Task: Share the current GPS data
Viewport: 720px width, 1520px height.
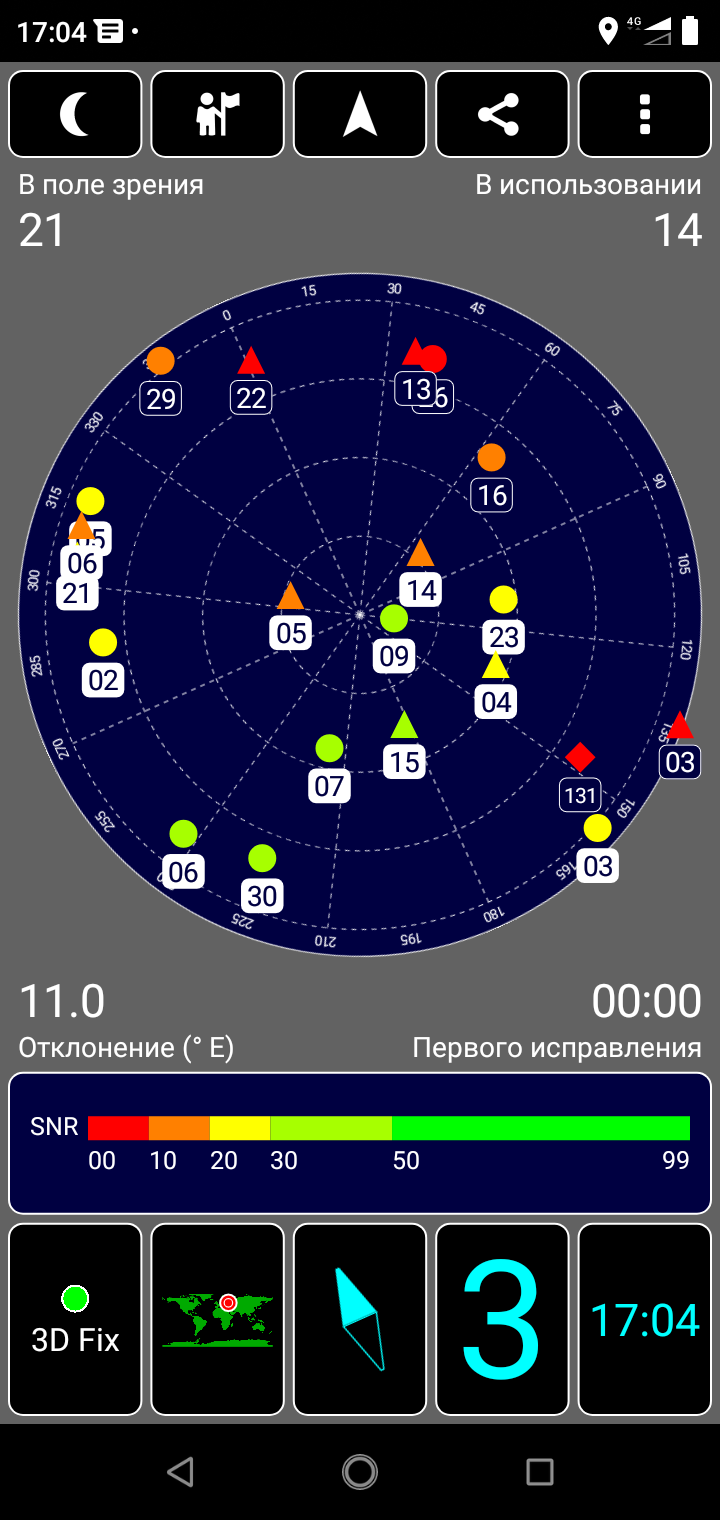Action: [502, 114]
